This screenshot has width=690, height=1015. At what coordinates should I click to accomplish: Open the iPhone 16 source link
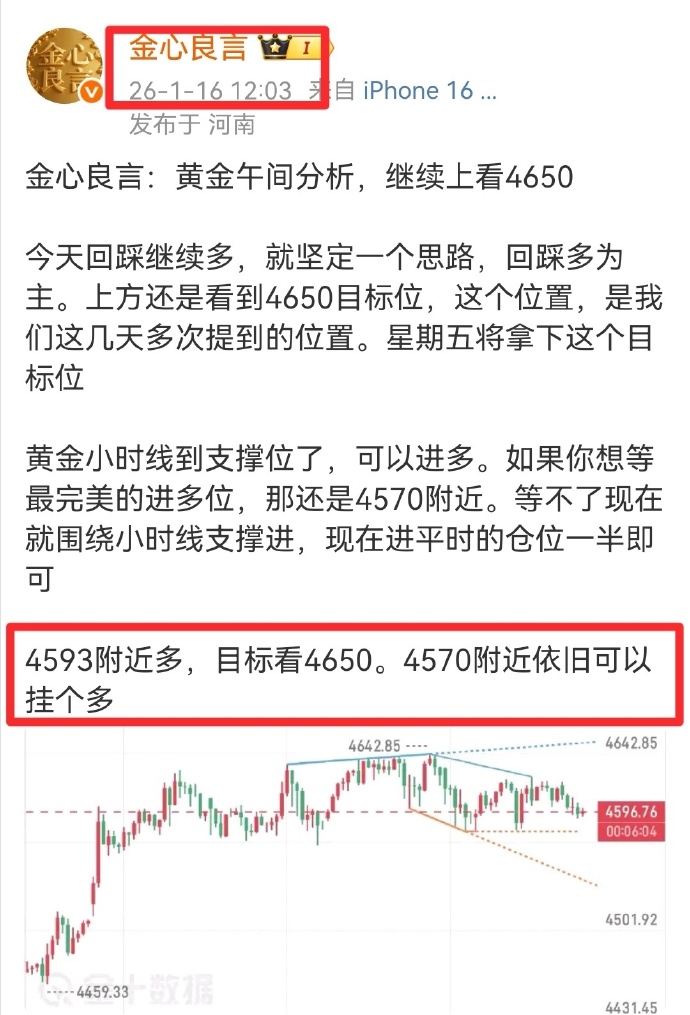click(428, 91)
